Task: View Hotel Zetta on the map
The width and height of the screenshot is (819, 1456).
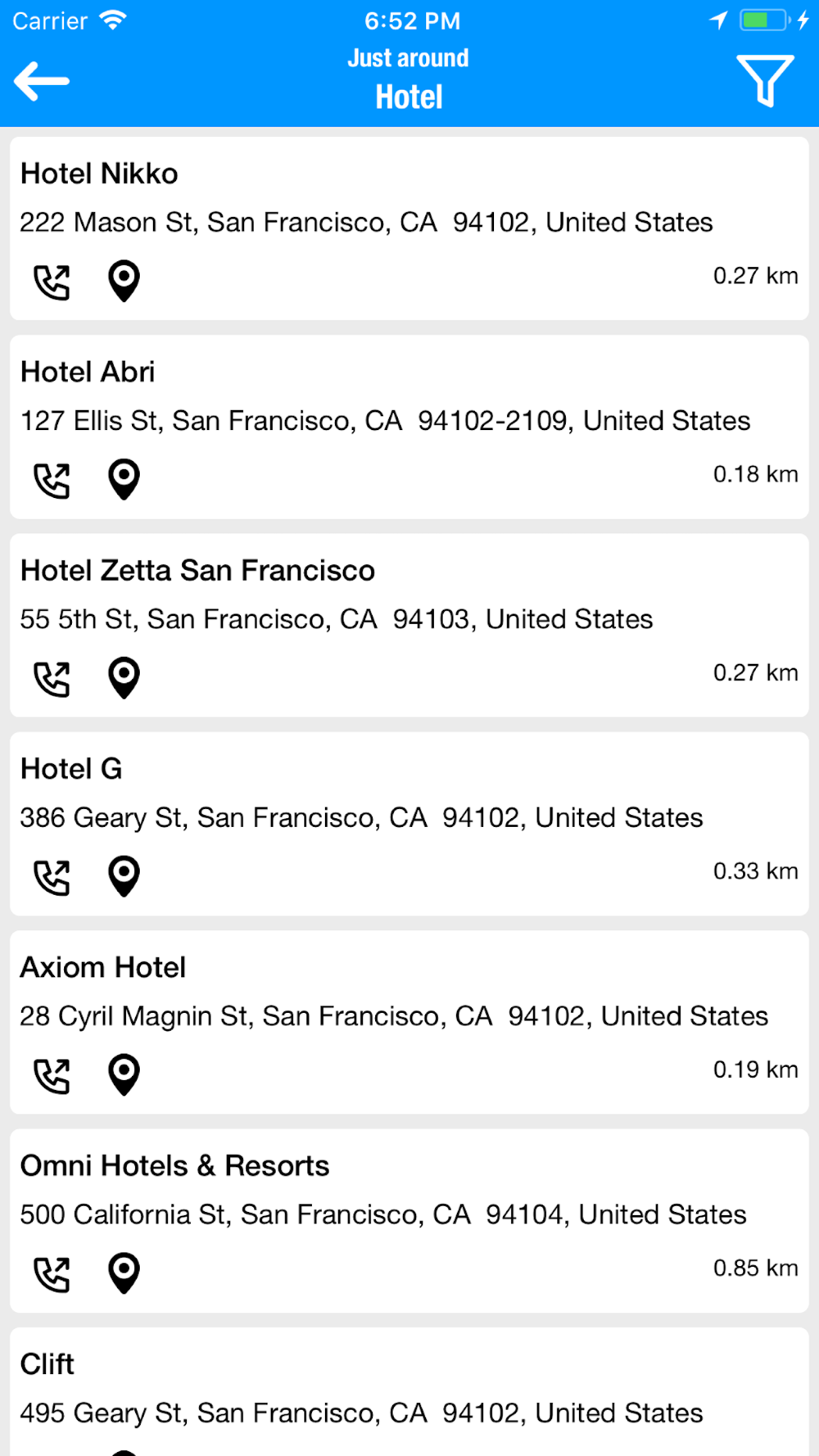Action: 124,677
